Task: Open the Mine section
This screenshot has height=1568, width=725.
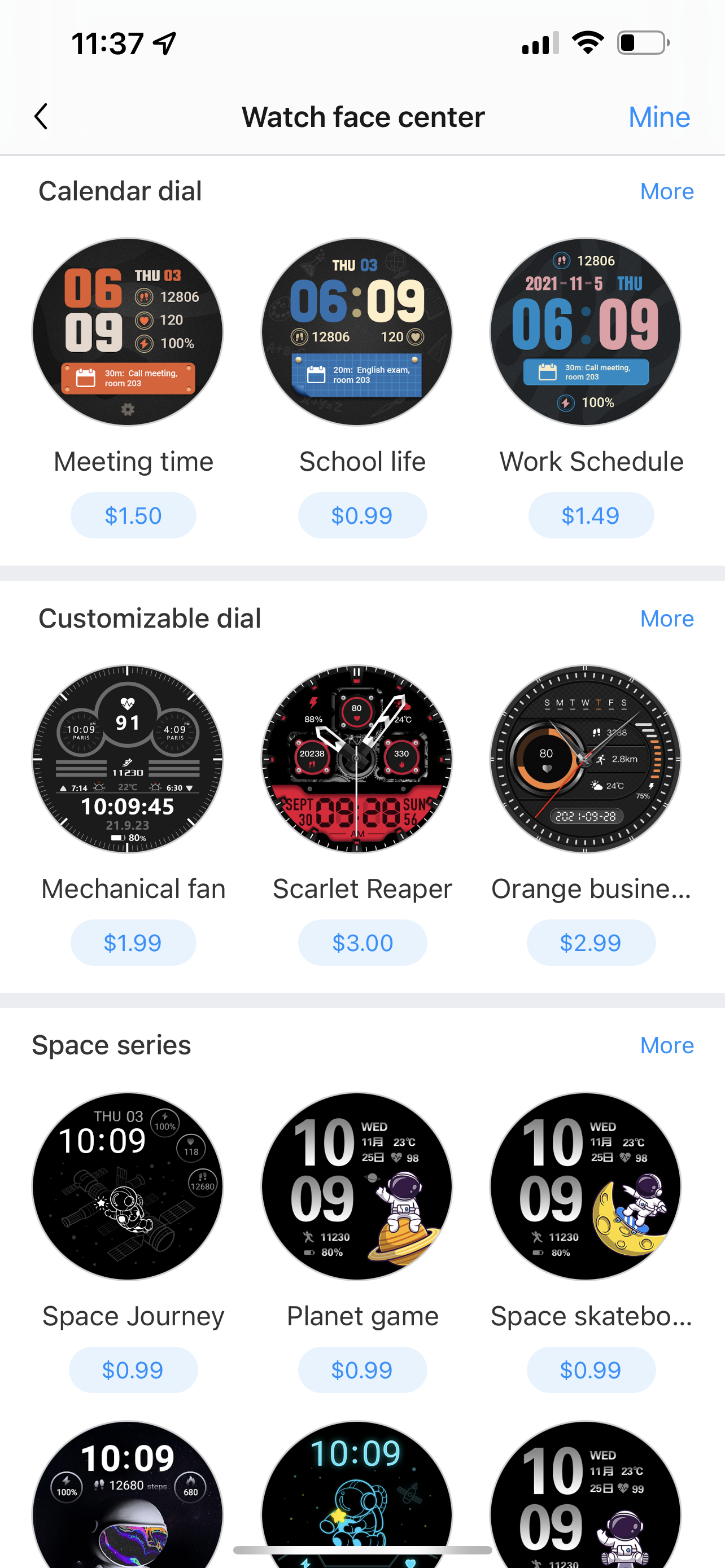Action: tap(658, 117)
